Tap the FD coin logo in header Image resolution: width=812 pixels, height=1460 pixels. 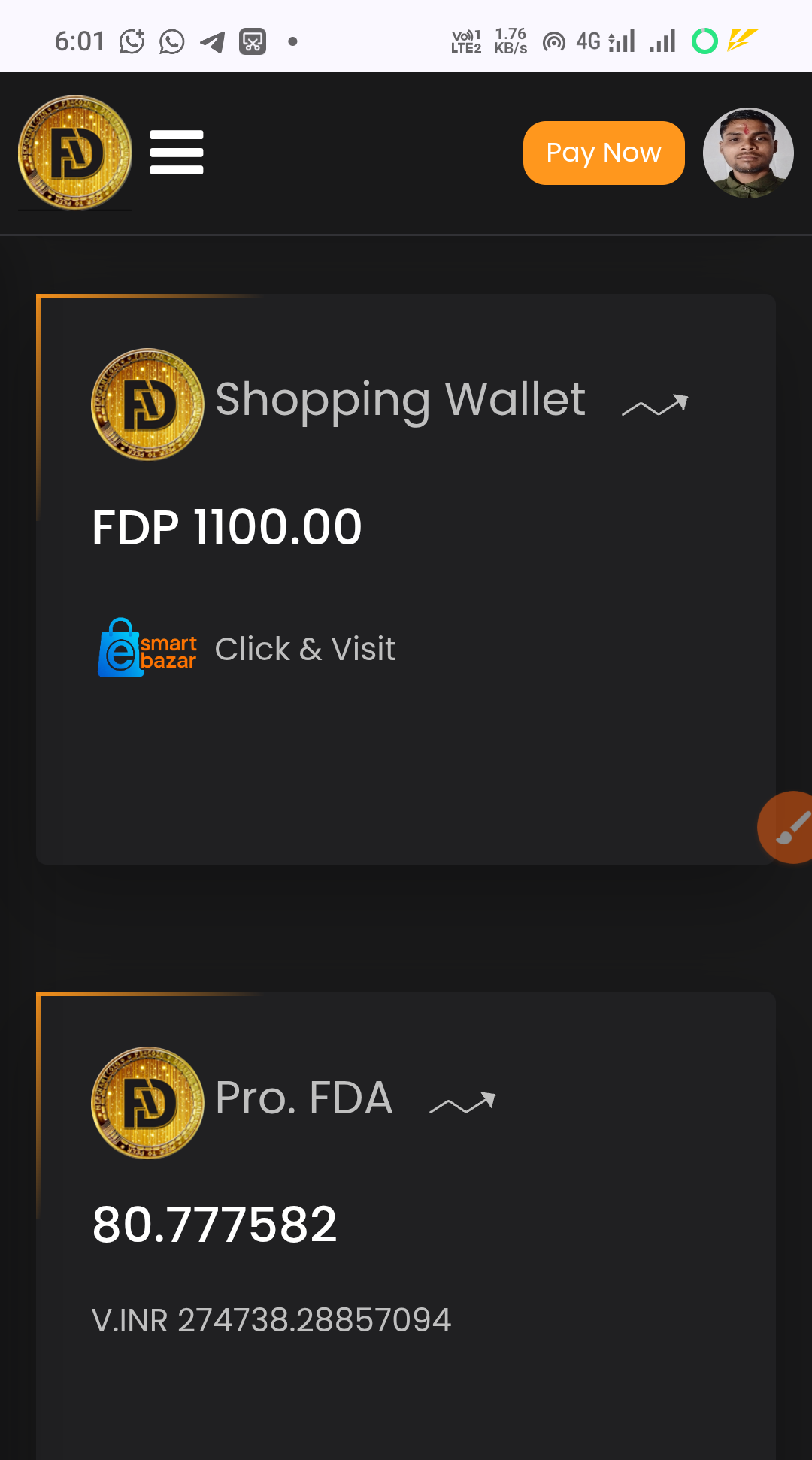74,153
